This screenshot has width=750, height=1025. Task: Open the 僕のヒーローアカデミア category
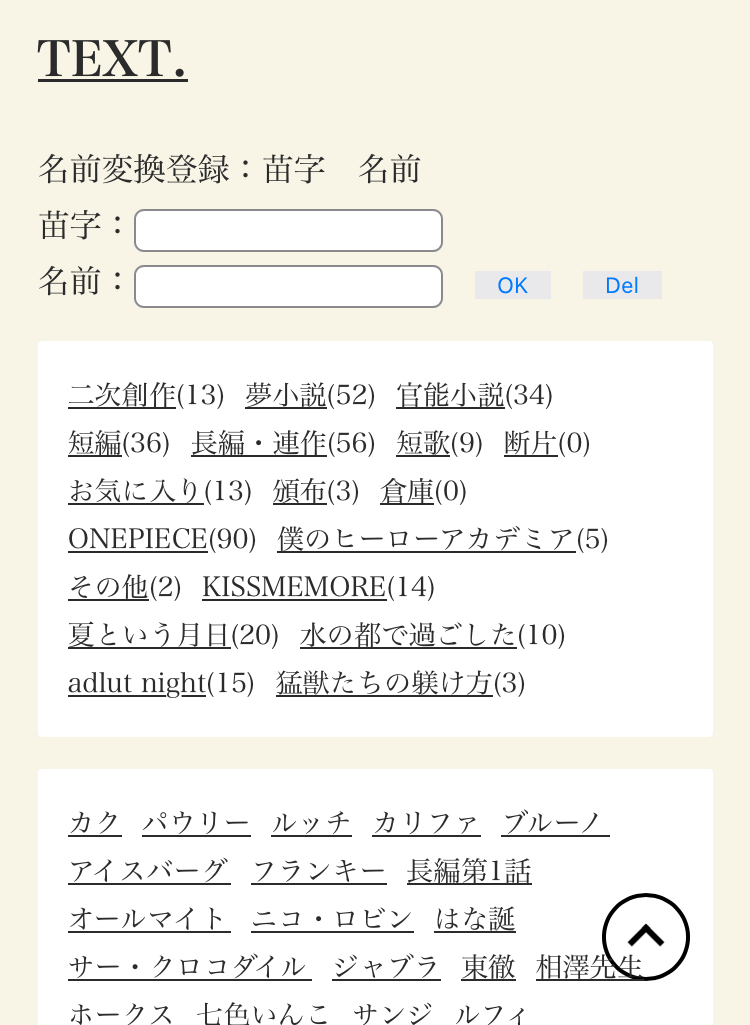426,539
